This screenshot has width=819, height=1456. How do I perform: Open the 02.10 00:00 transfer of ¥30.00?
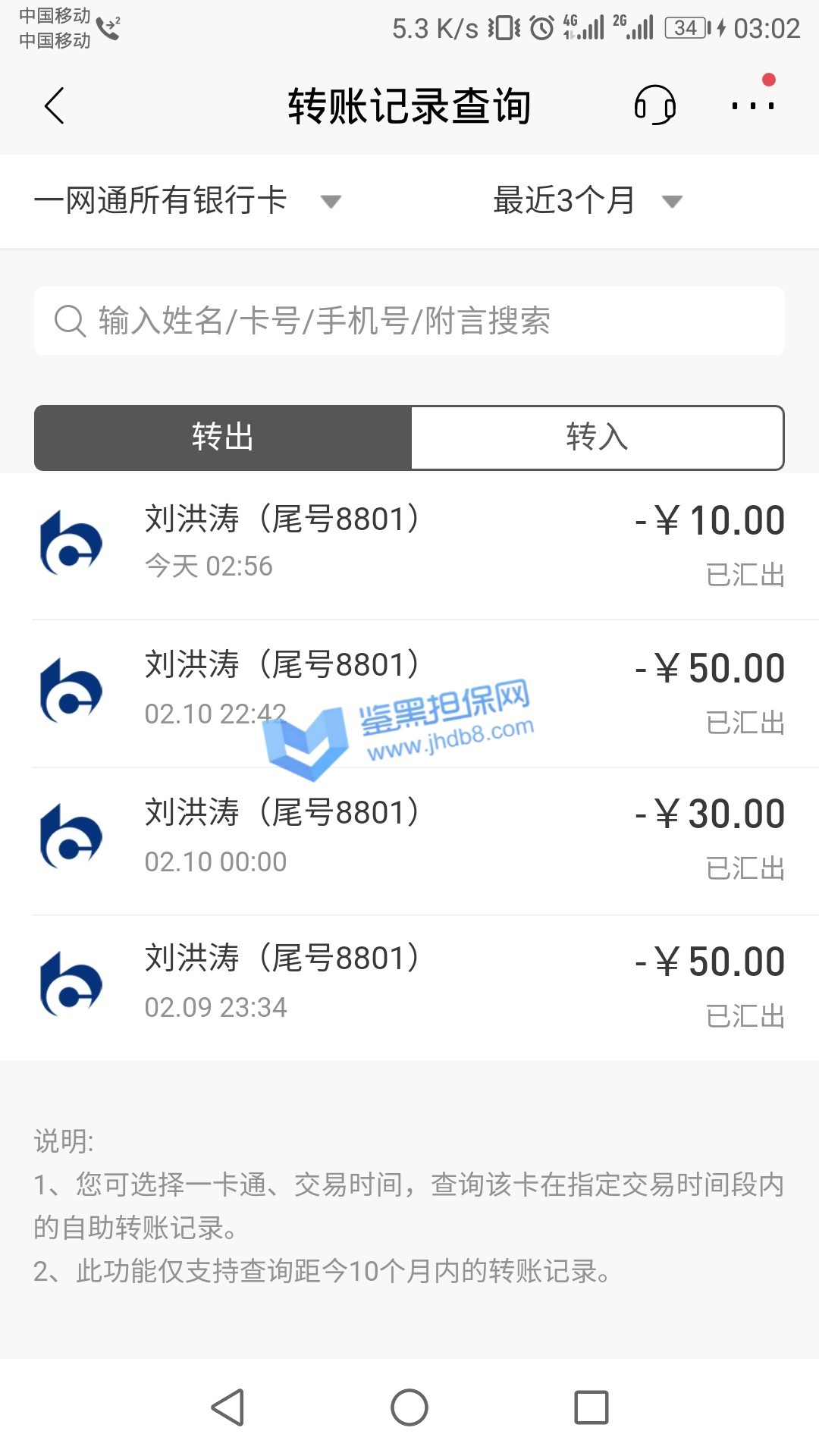click(x=409, y=839)
